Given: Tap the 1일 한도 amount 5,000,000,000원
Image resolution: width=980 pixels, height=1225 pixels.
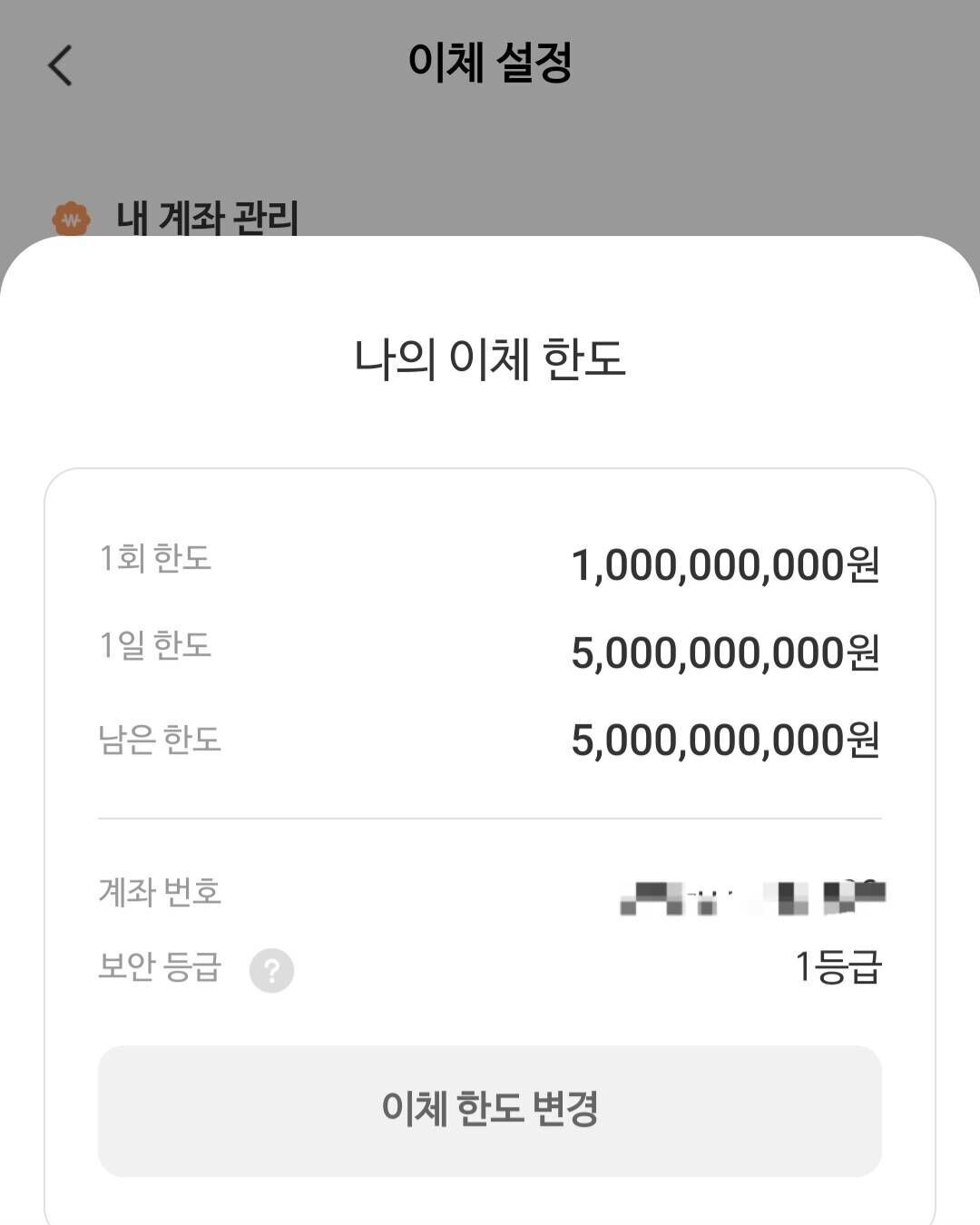Looking at the screenshot, I should 726,646.
